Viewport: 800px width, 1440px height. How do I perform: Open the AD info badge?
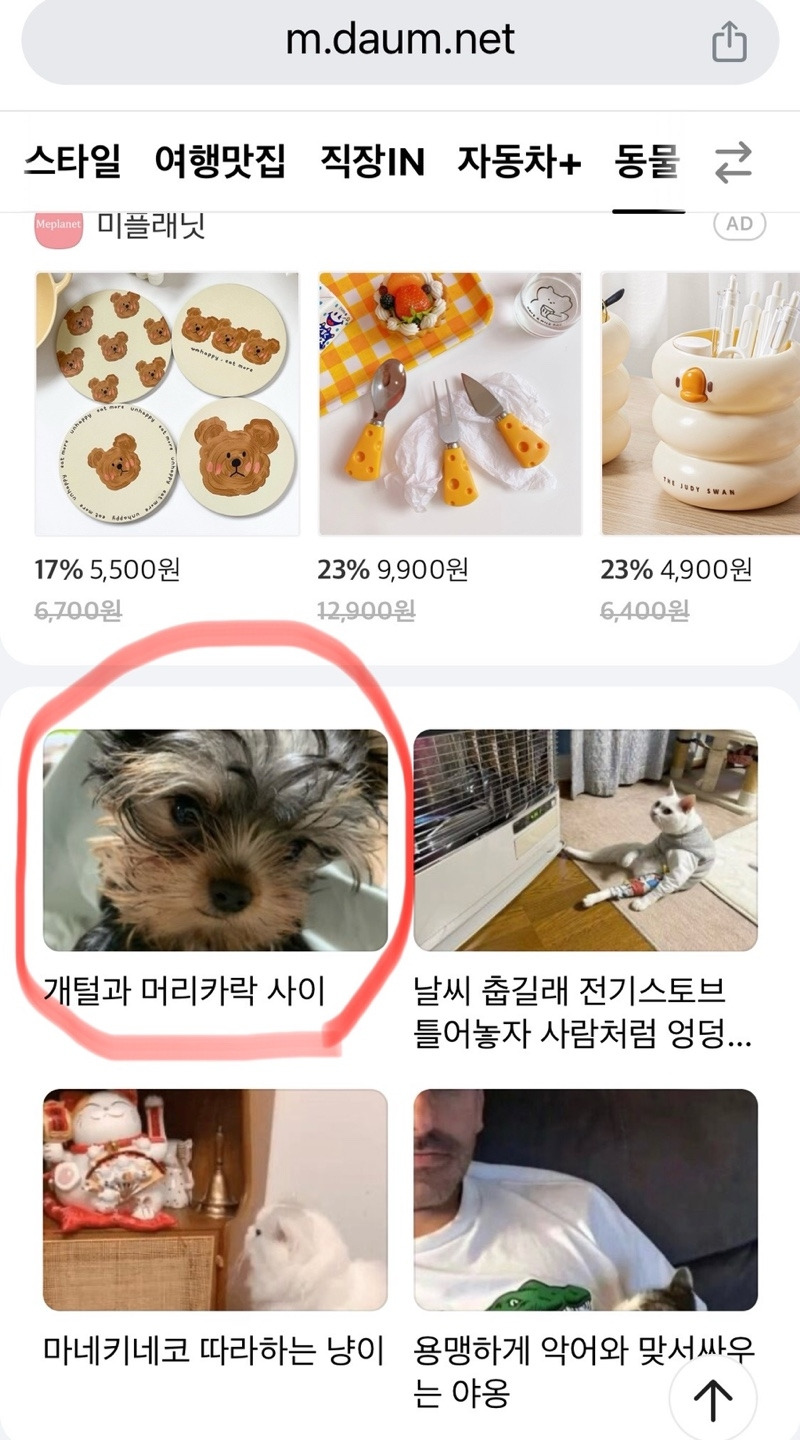coord(741,223)
